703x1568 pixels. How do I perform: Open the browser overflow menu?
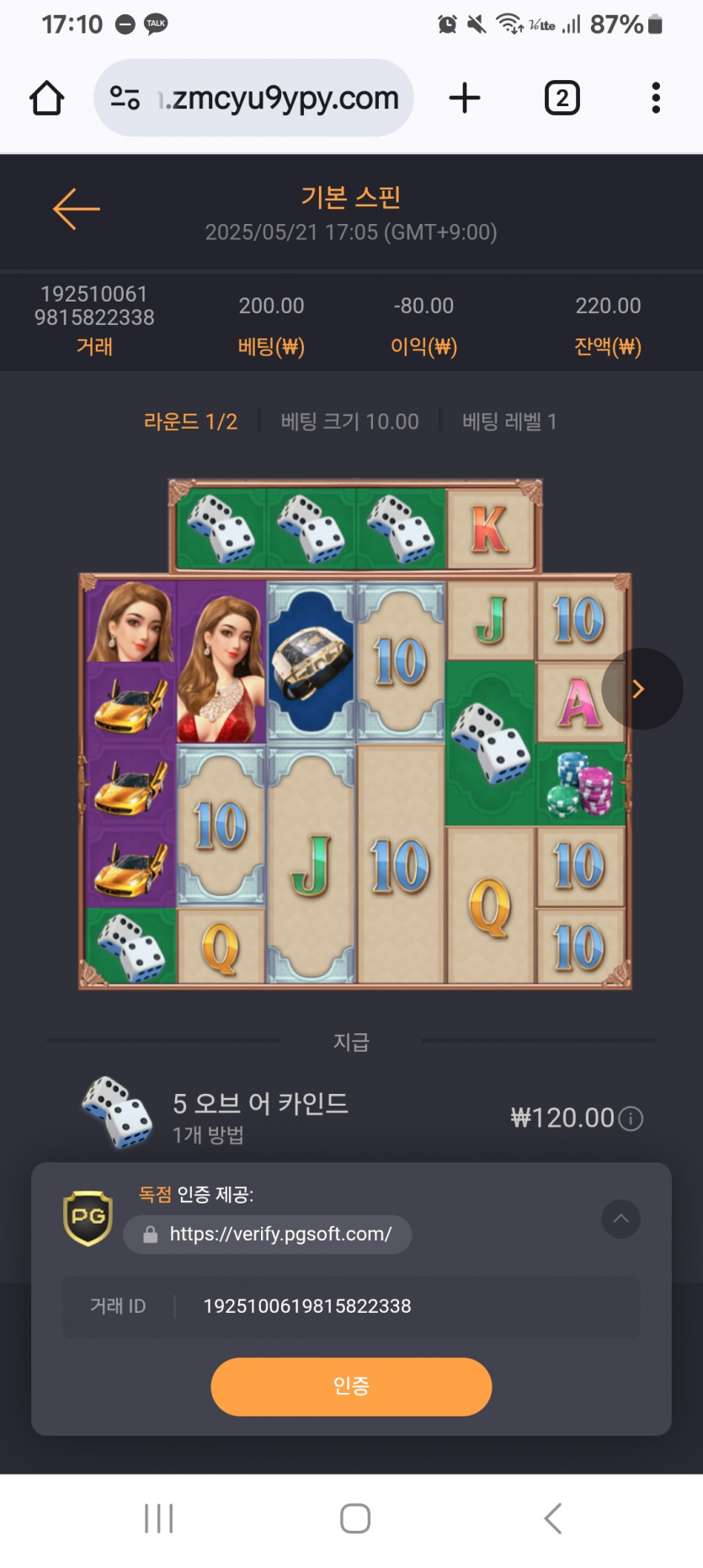pyautogui.click(x=655, y=99)
